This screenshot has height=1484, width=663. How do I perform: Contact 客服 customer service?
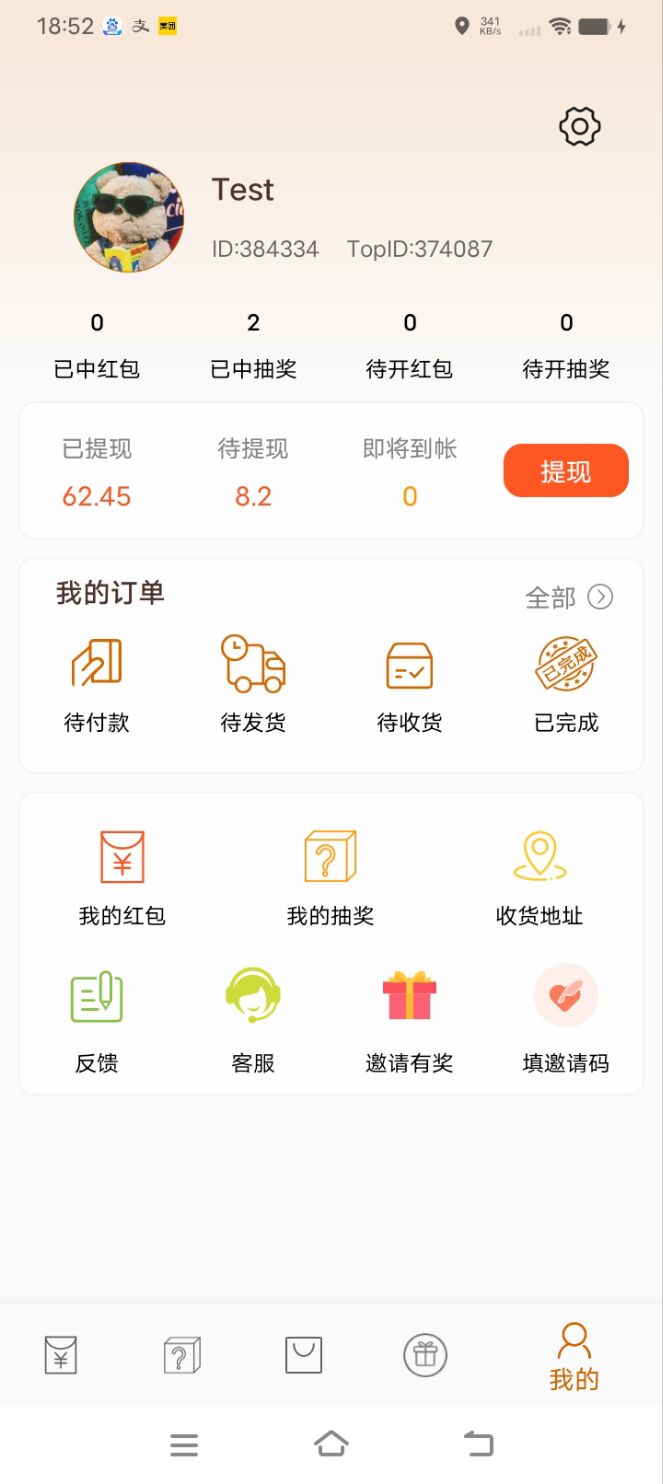[x=253, y=1020]
